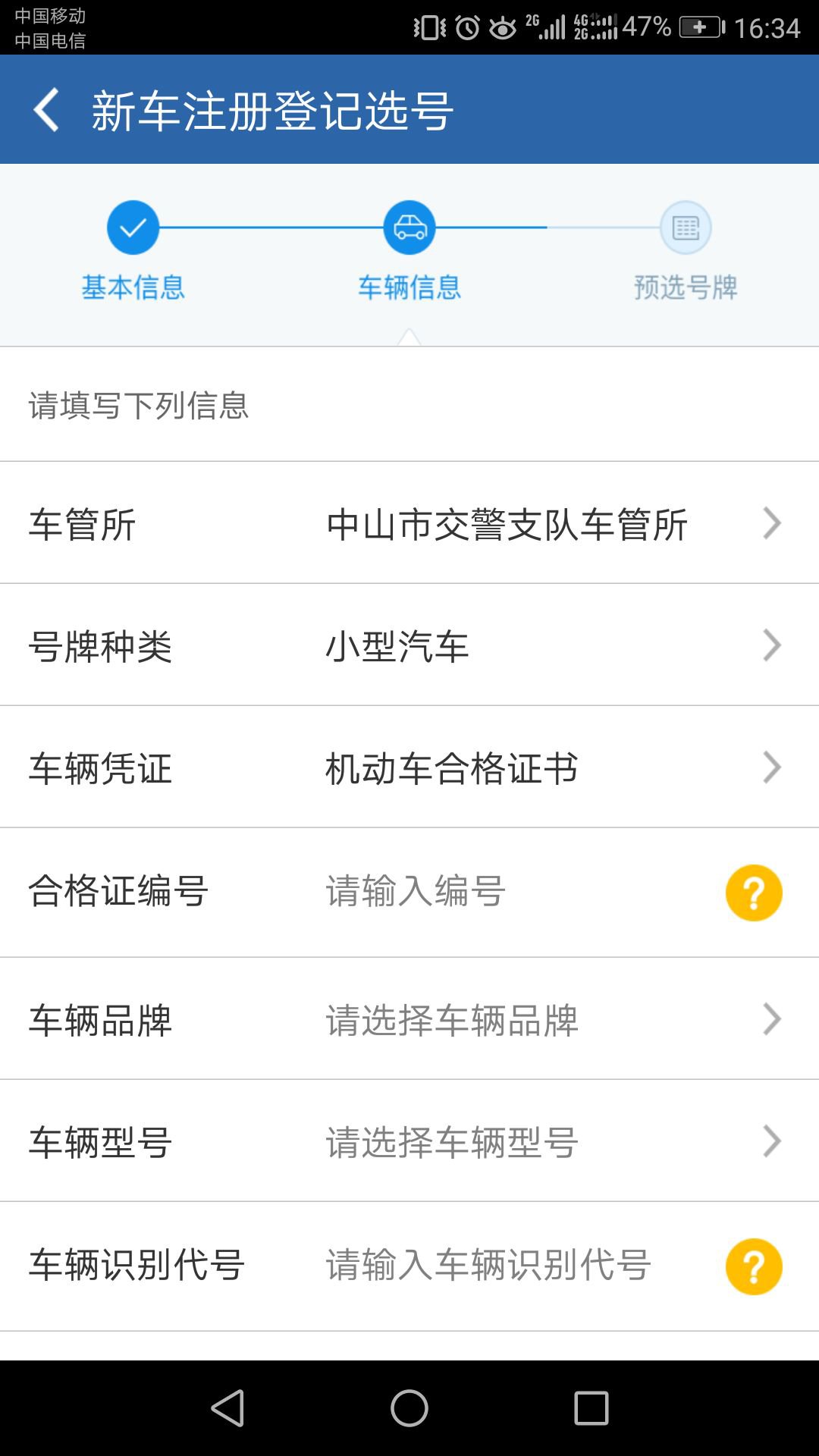The height and width of the screenshot is (1456, 819).
Task: Open the recent apps view
Action: [x=591, y=1408]
